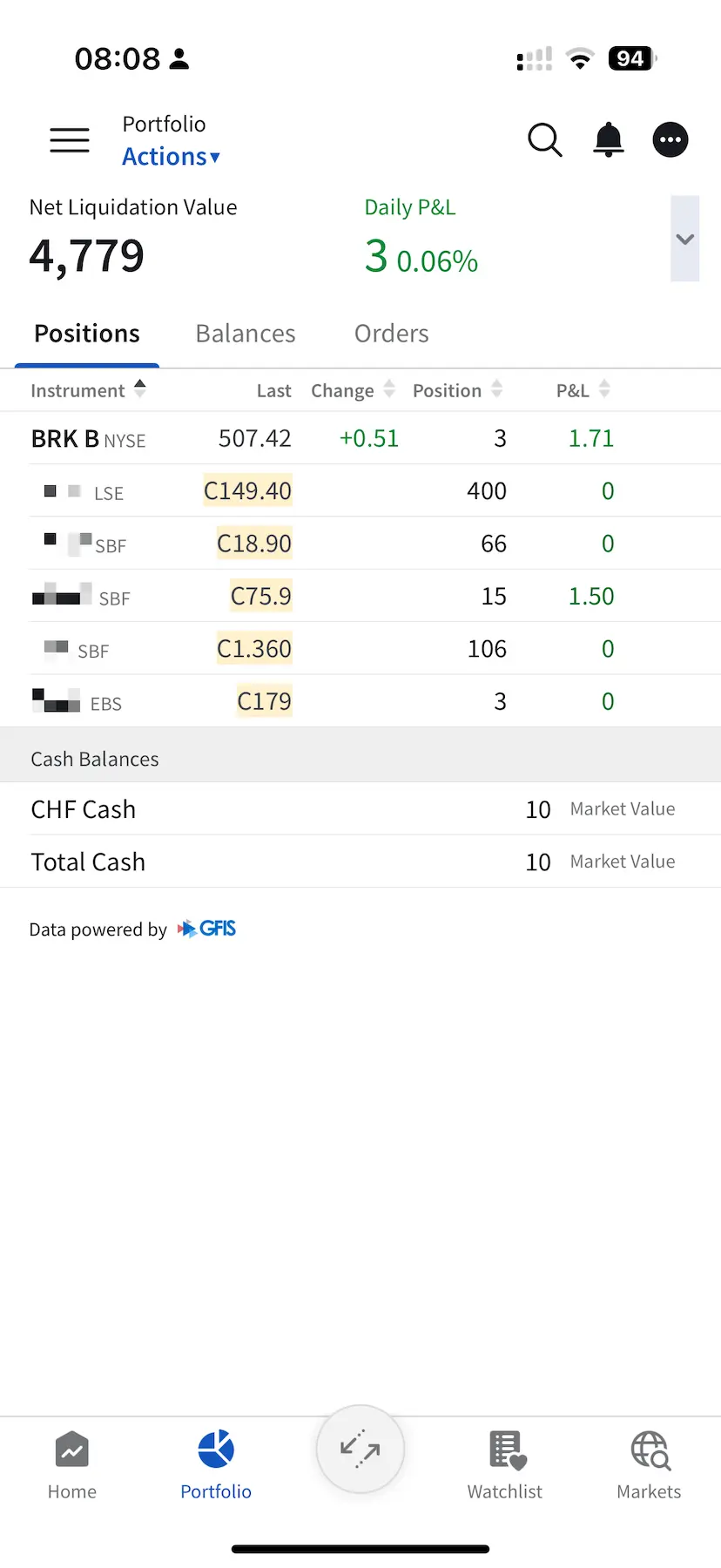Open the search magnifier
The height and width of the screenshot is (1568, 721).
pyautogui.click(x=545, y=139)
